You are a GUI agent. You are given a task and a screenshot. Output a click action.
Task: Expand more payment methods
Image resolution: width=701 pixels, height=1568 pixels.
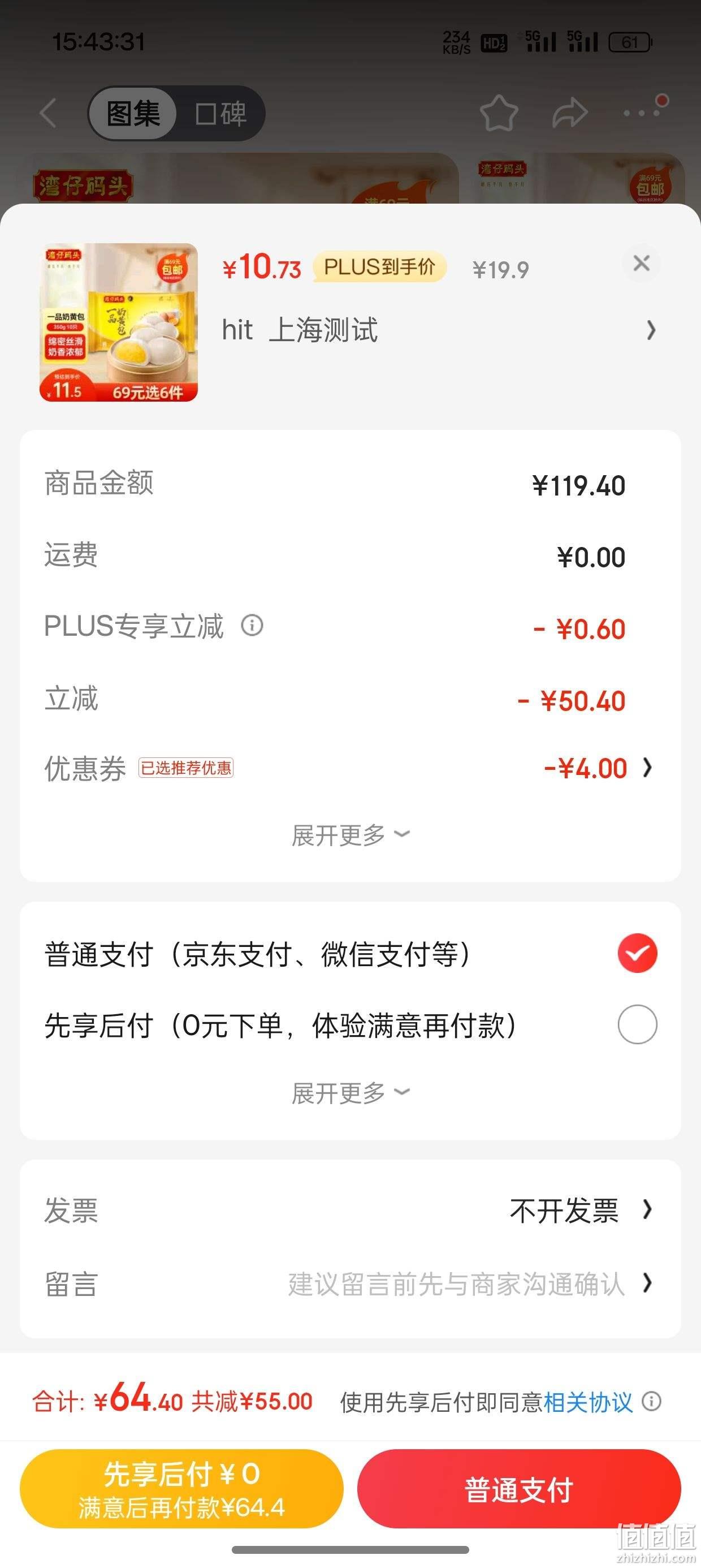[350, 1093]
